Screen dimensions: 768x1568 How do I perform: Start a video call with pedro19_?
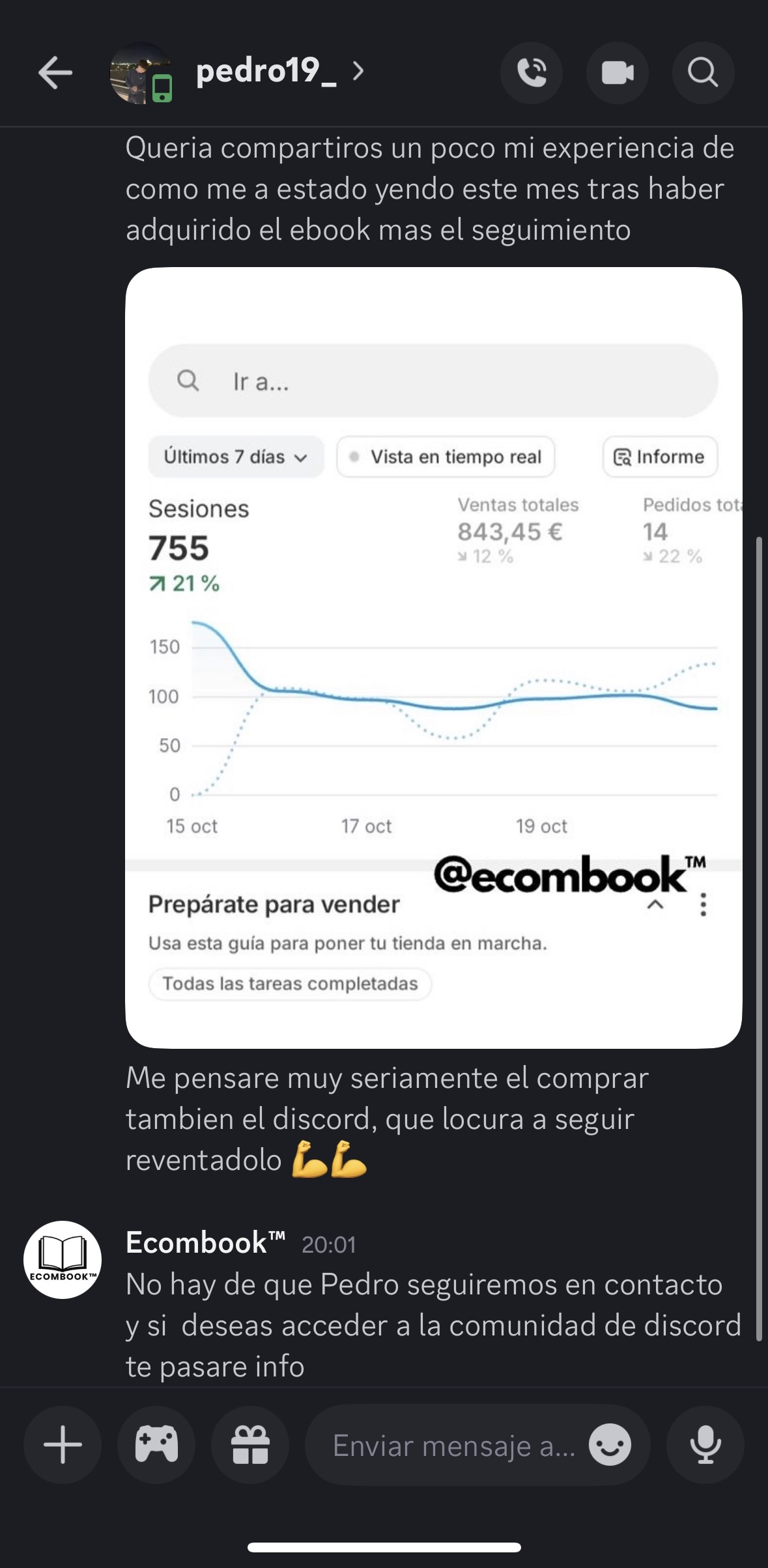[617, 72]
